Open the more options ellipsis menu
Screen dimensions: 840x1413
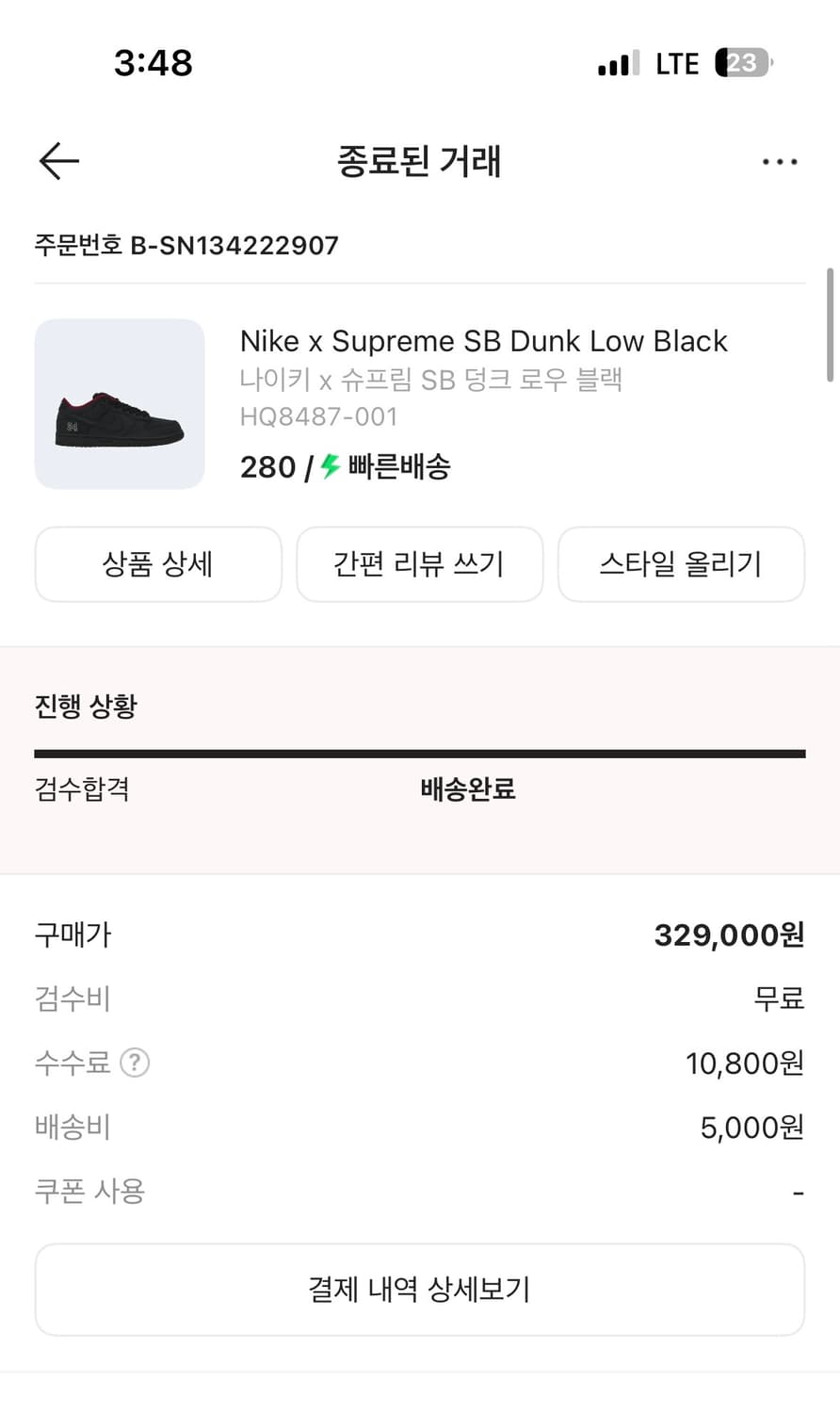pyautogui.click(x=780, y=161)
